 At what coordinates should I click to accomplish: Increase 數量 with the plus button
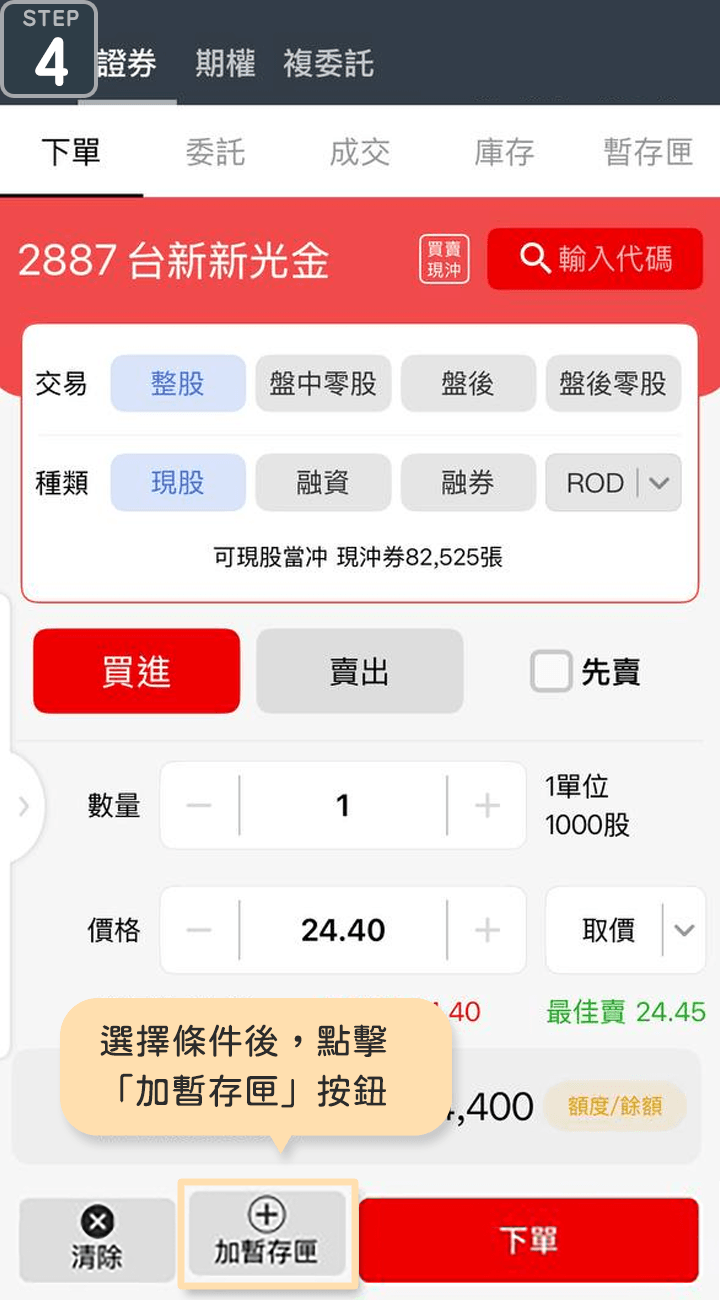[x=487, y=806]
